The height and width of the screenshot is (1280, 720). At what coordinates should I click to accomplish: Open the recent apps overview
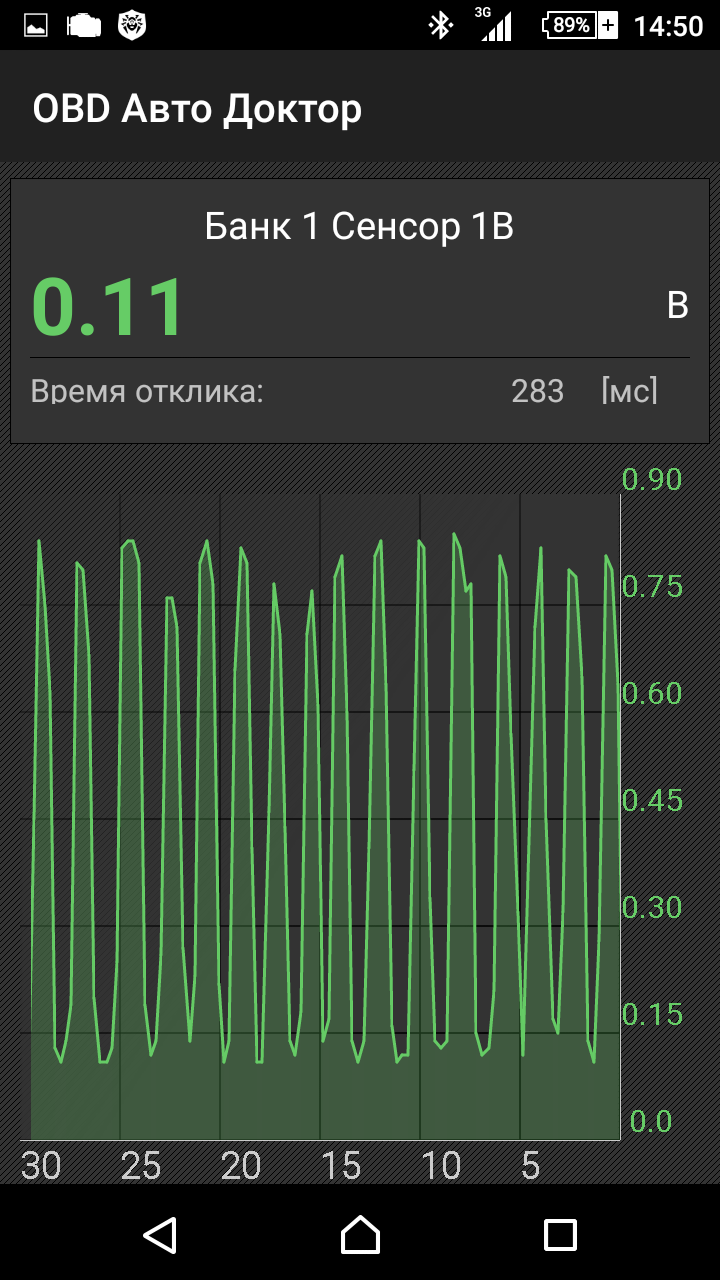click(560, 1234)
